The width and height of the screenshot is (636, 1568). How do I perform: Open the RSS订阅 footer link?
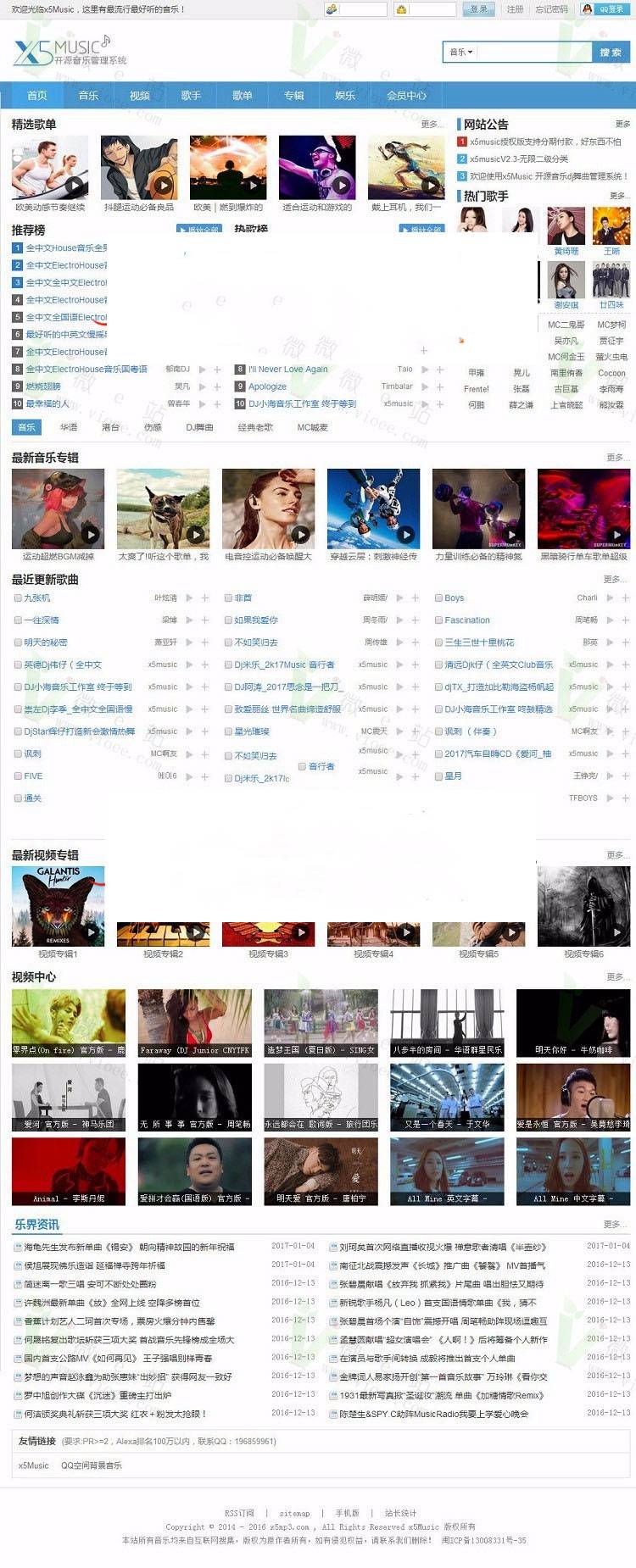[239, 1513]
